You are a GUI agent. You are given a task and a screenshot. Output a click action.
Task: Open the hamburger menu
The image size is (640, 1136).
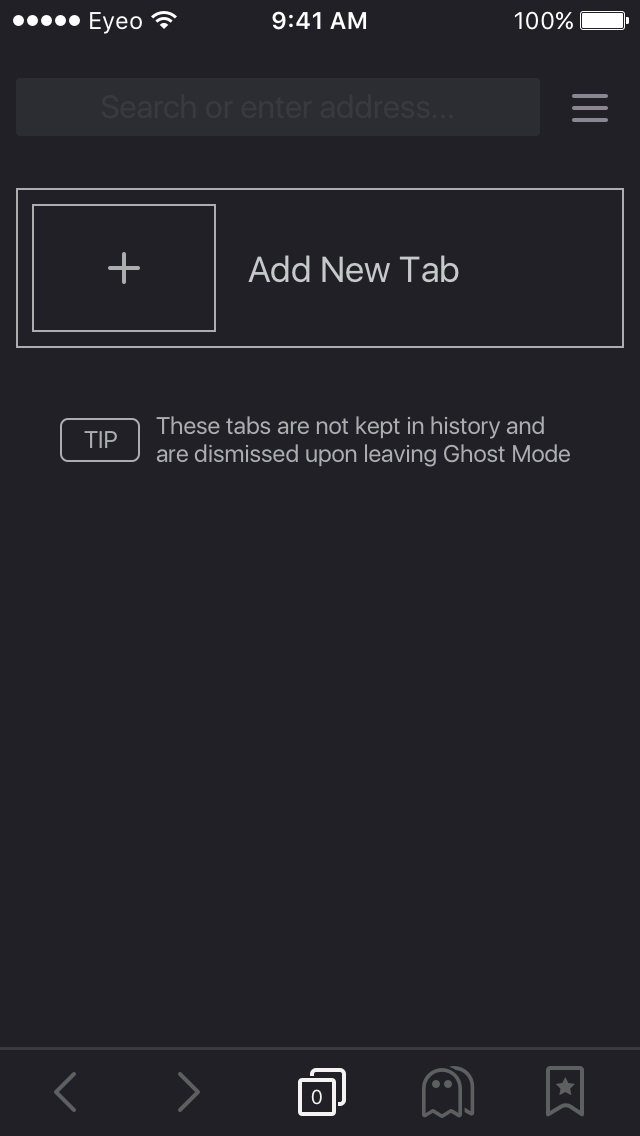[x=590, y=108]
